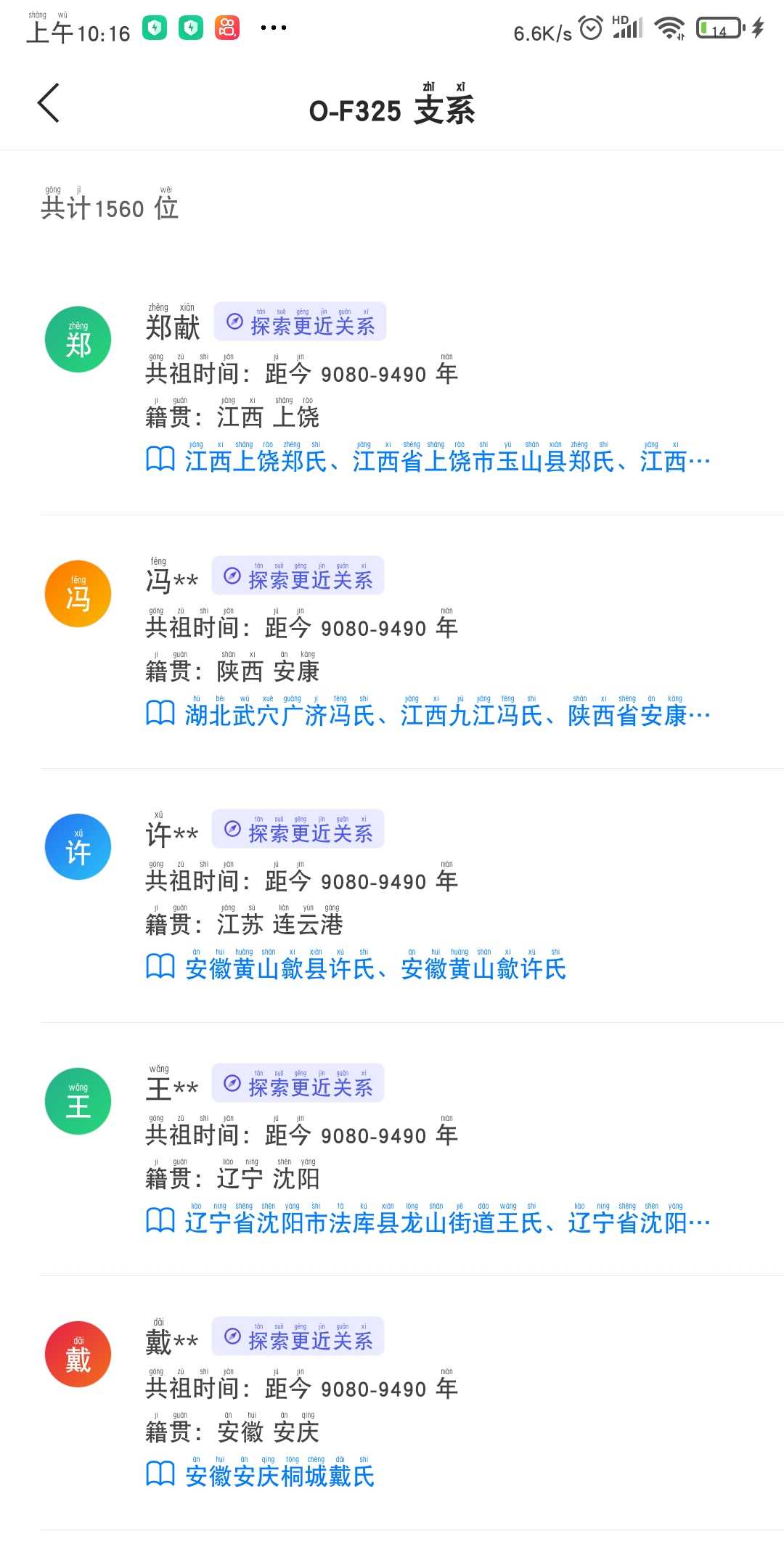The height and width of the screenshot is (1568, 784).
Task: Go back from O-F325 支系 page
Action: pyautogui.click(x=48, y=103)
